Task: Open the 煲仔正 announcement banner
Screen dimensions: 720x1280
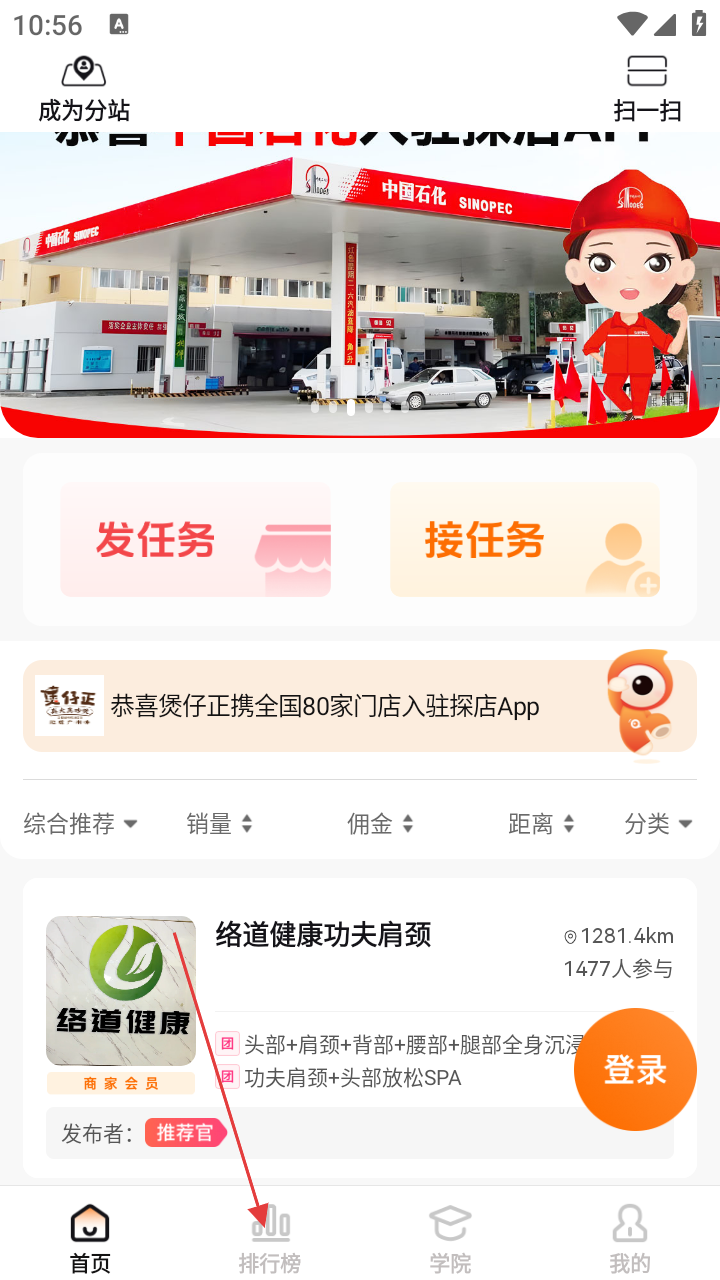Action: click(360, 706)
